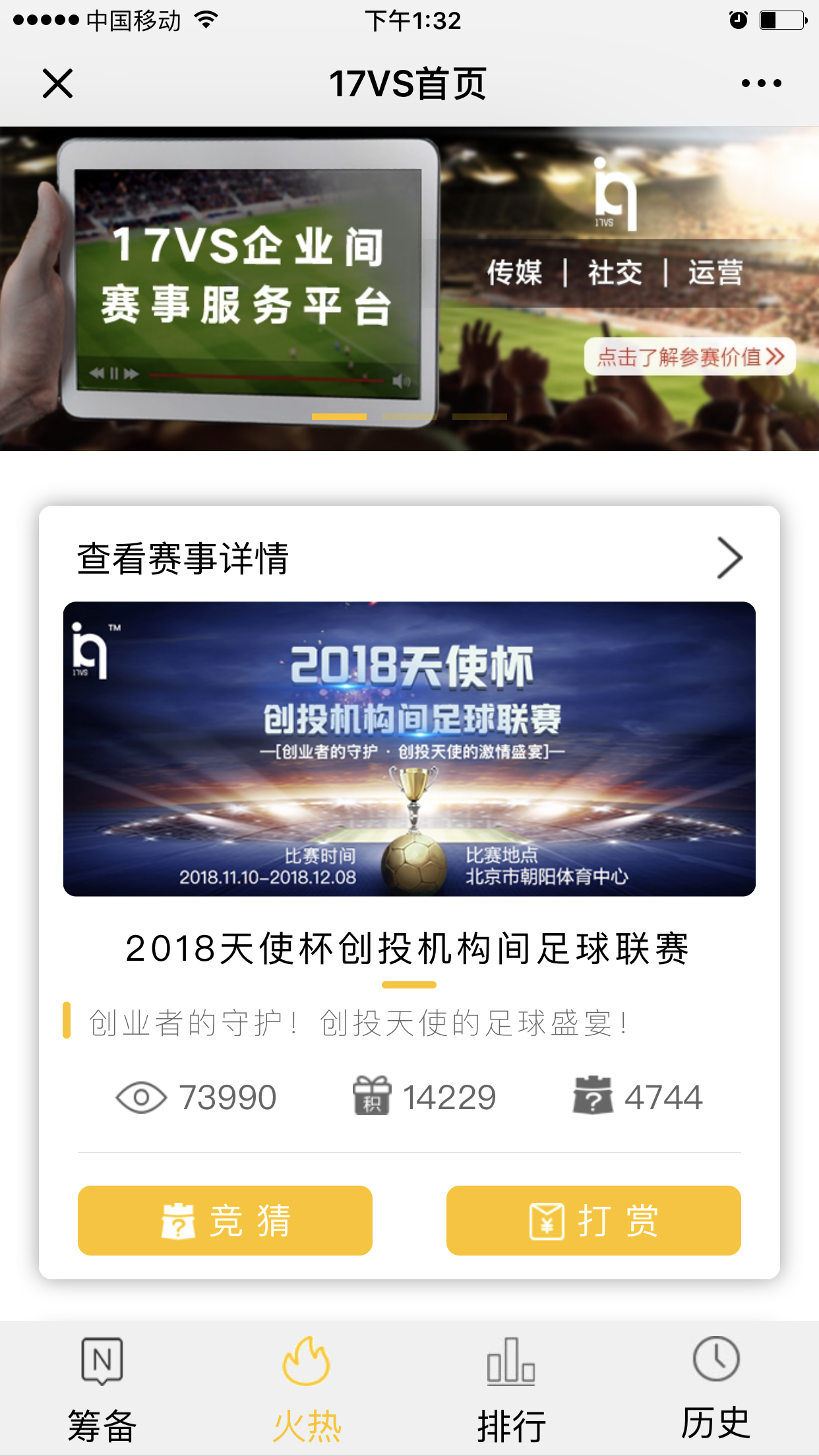Tap the 打赏 reward button

click(593, 1220)
